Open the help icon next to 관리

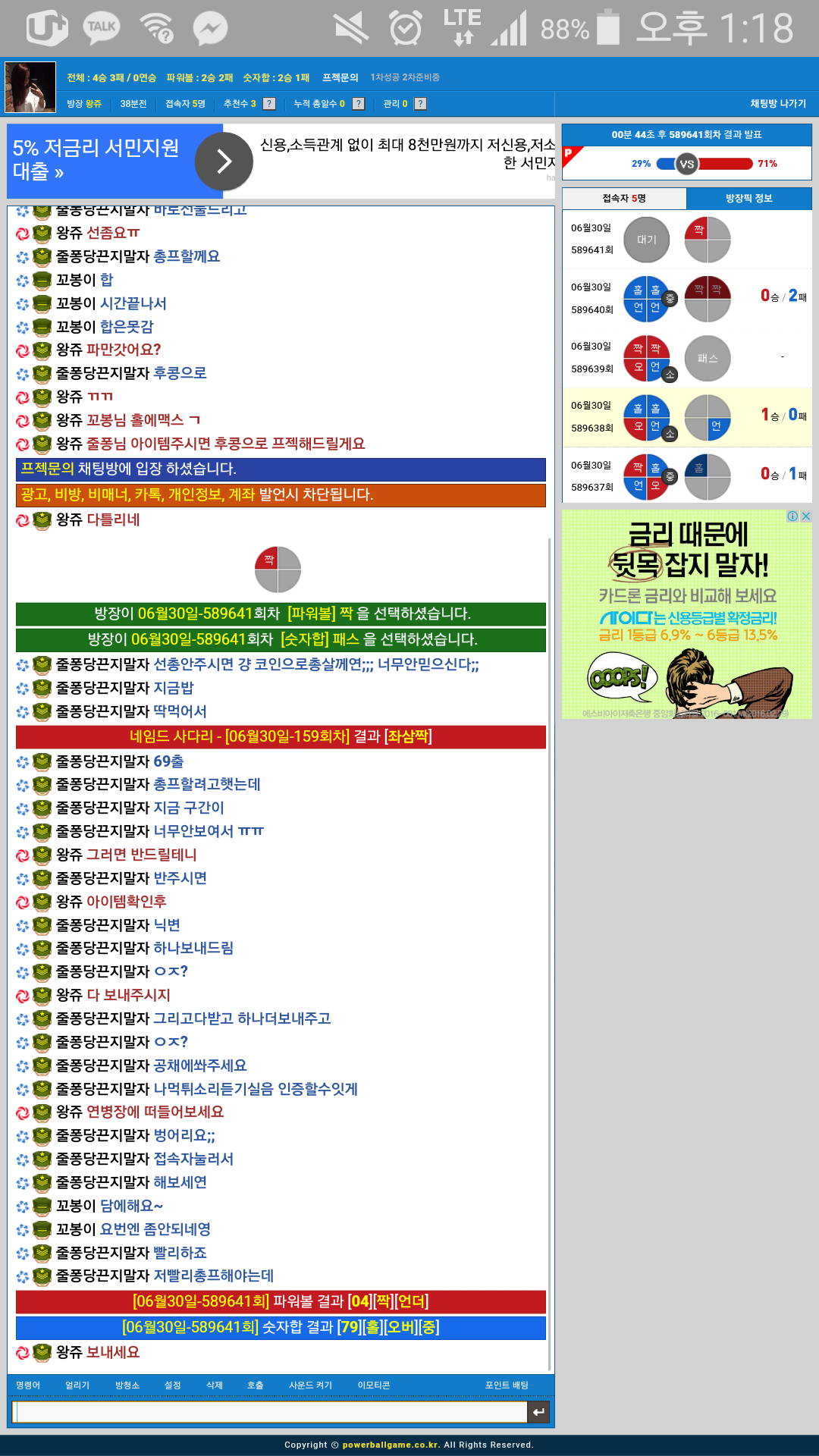(x=421, y=104)
